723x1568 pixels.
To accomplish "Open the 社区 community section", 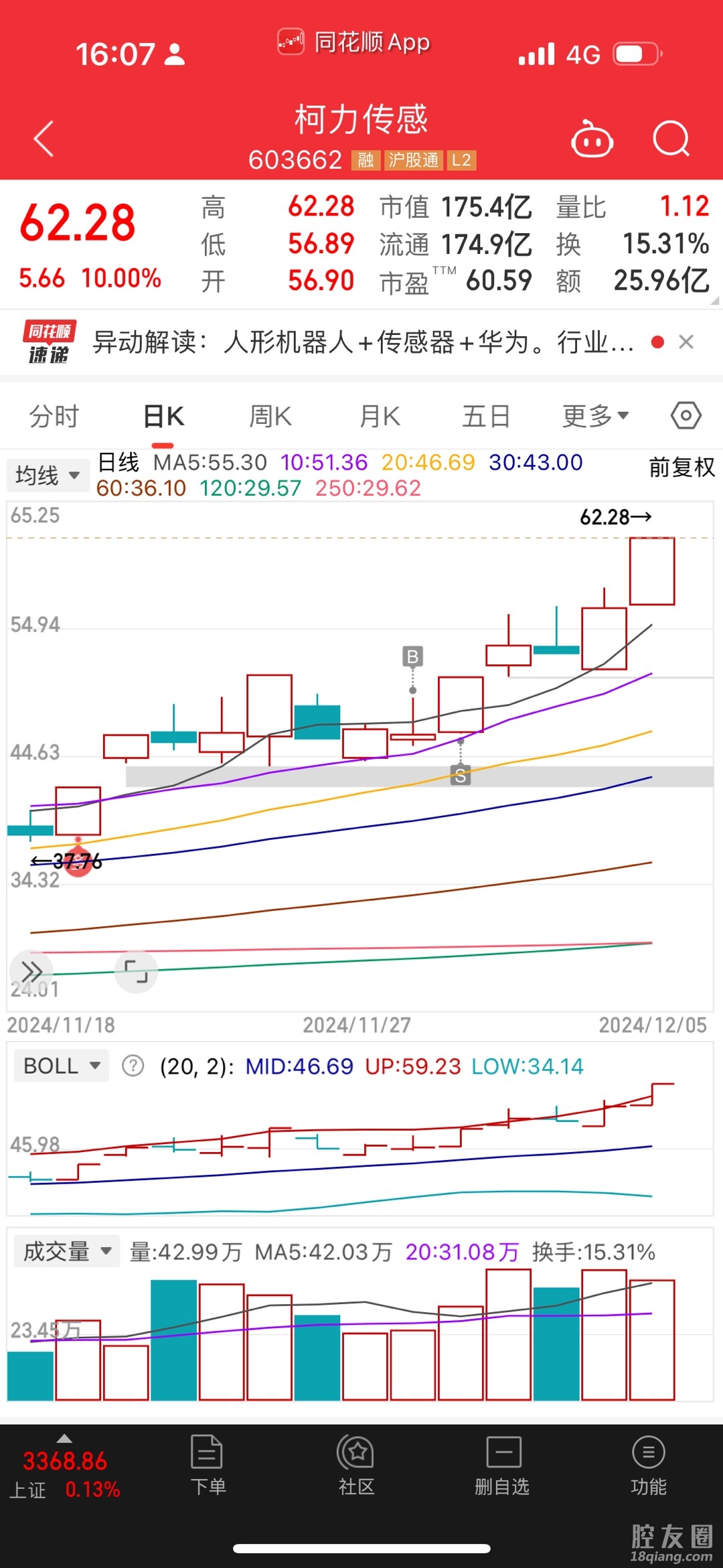I will [x=356, y=1466].
